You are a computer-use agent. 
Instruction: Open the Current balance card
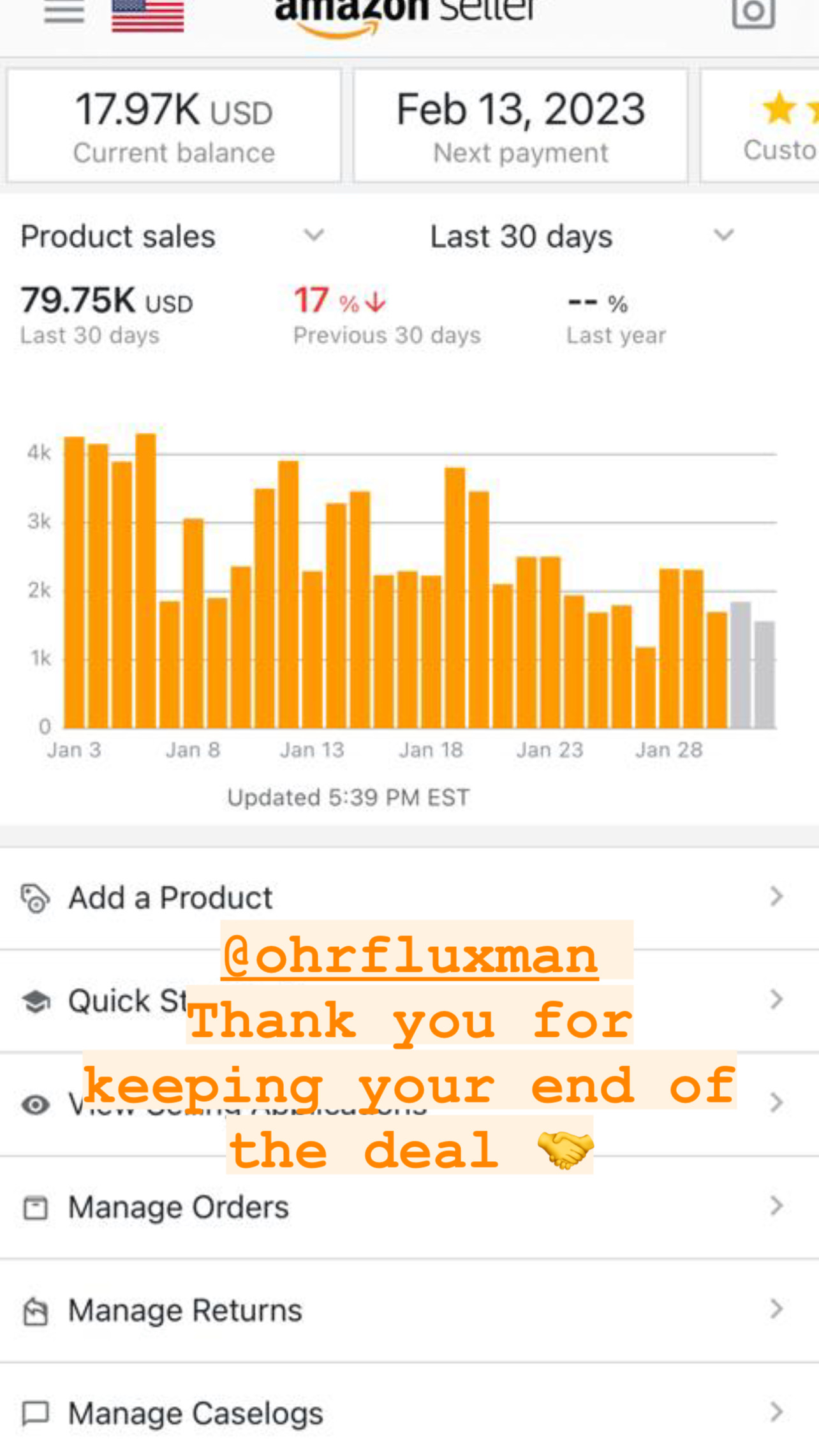[173, 126]
